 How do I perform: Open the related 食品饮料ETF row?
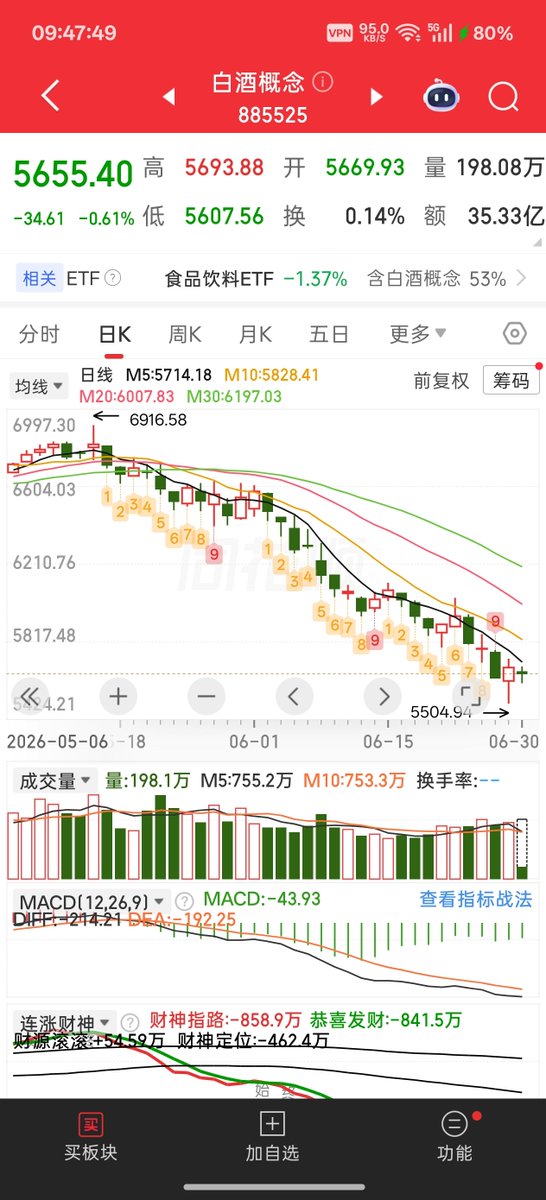click(x=256, y=279)
